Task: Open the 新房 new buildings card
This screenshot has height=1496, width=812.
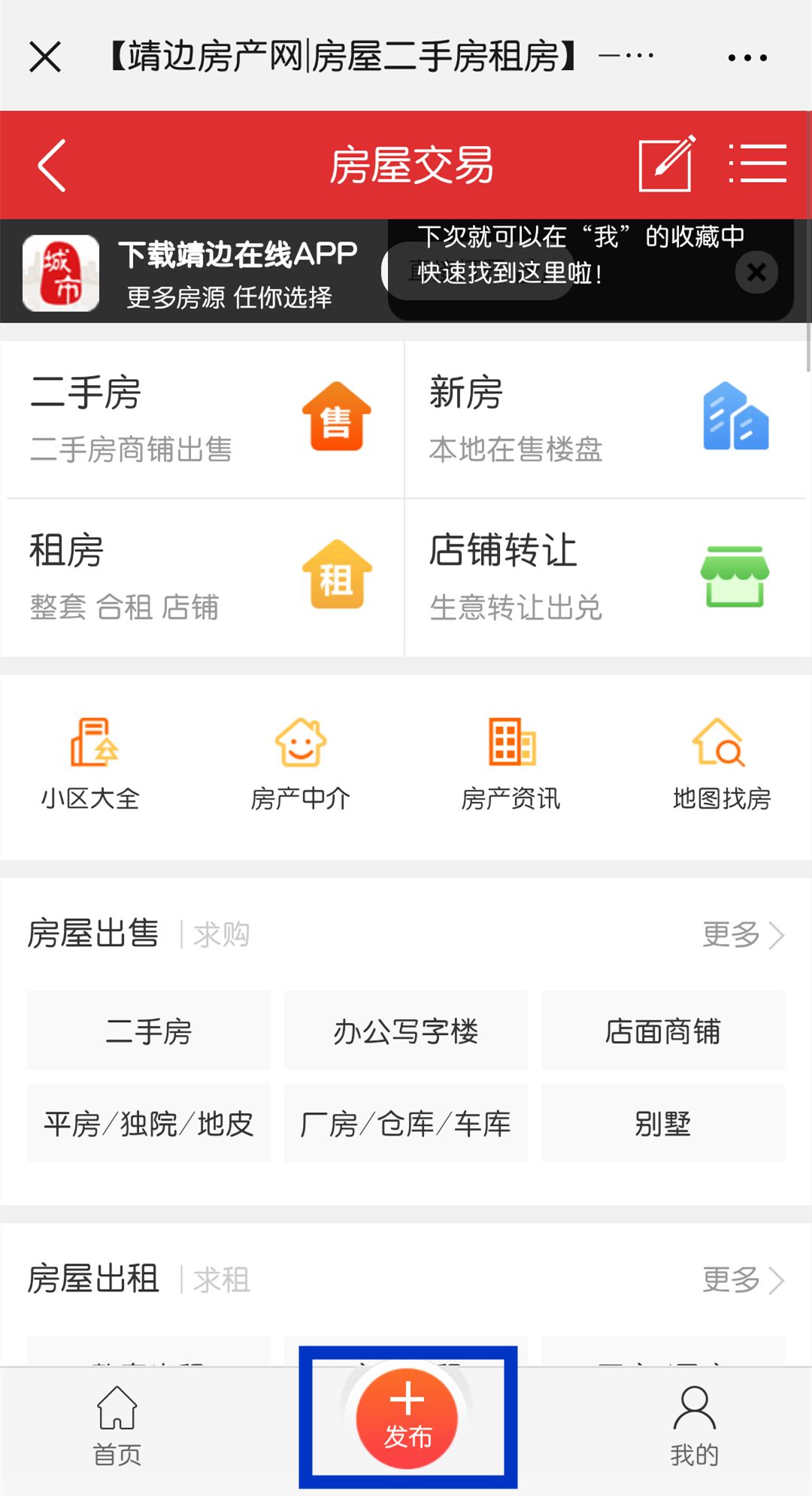Action: click(x=607, y=419)
